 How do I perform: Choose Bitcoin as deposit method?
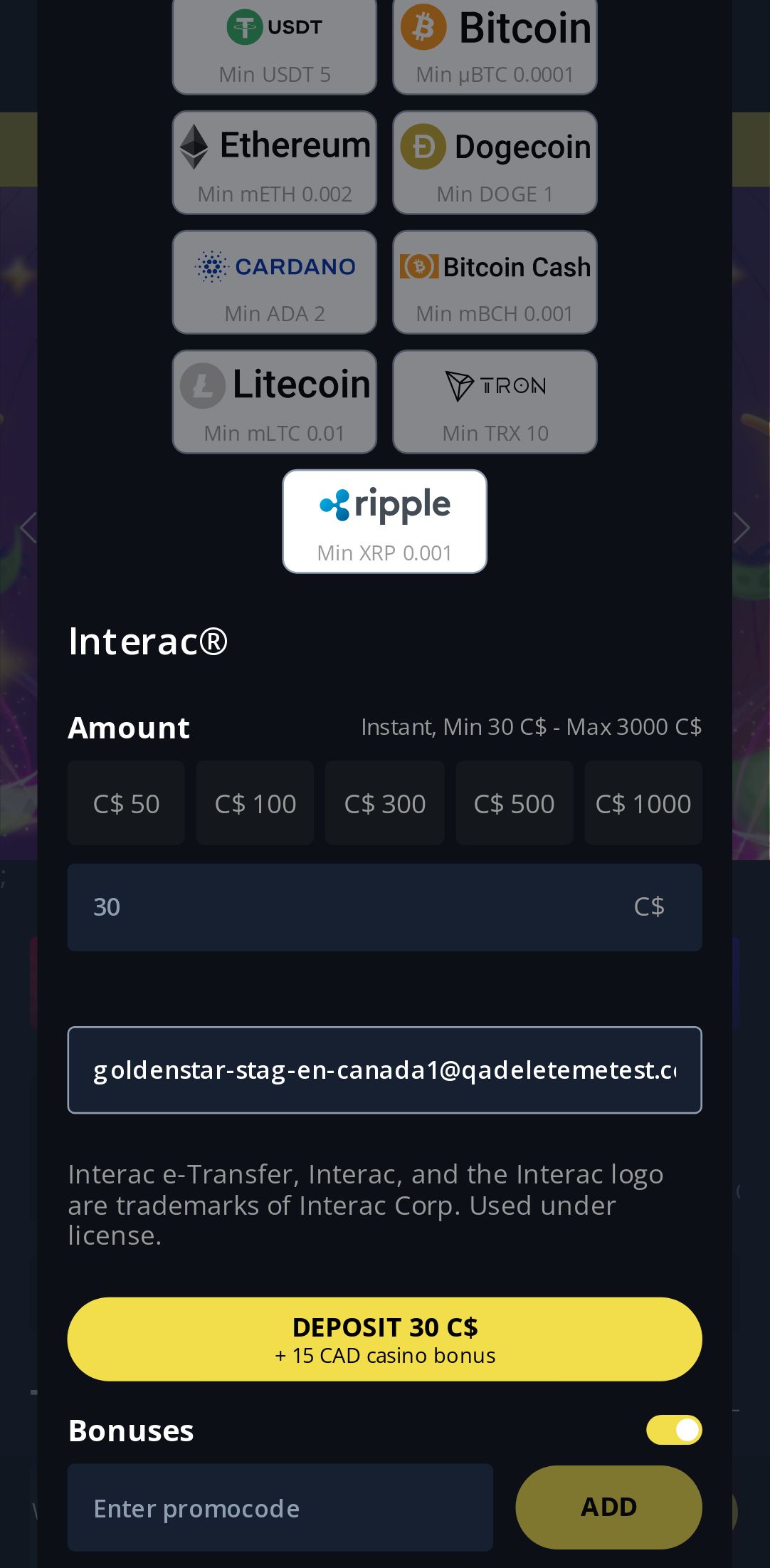tap(495, 46)
